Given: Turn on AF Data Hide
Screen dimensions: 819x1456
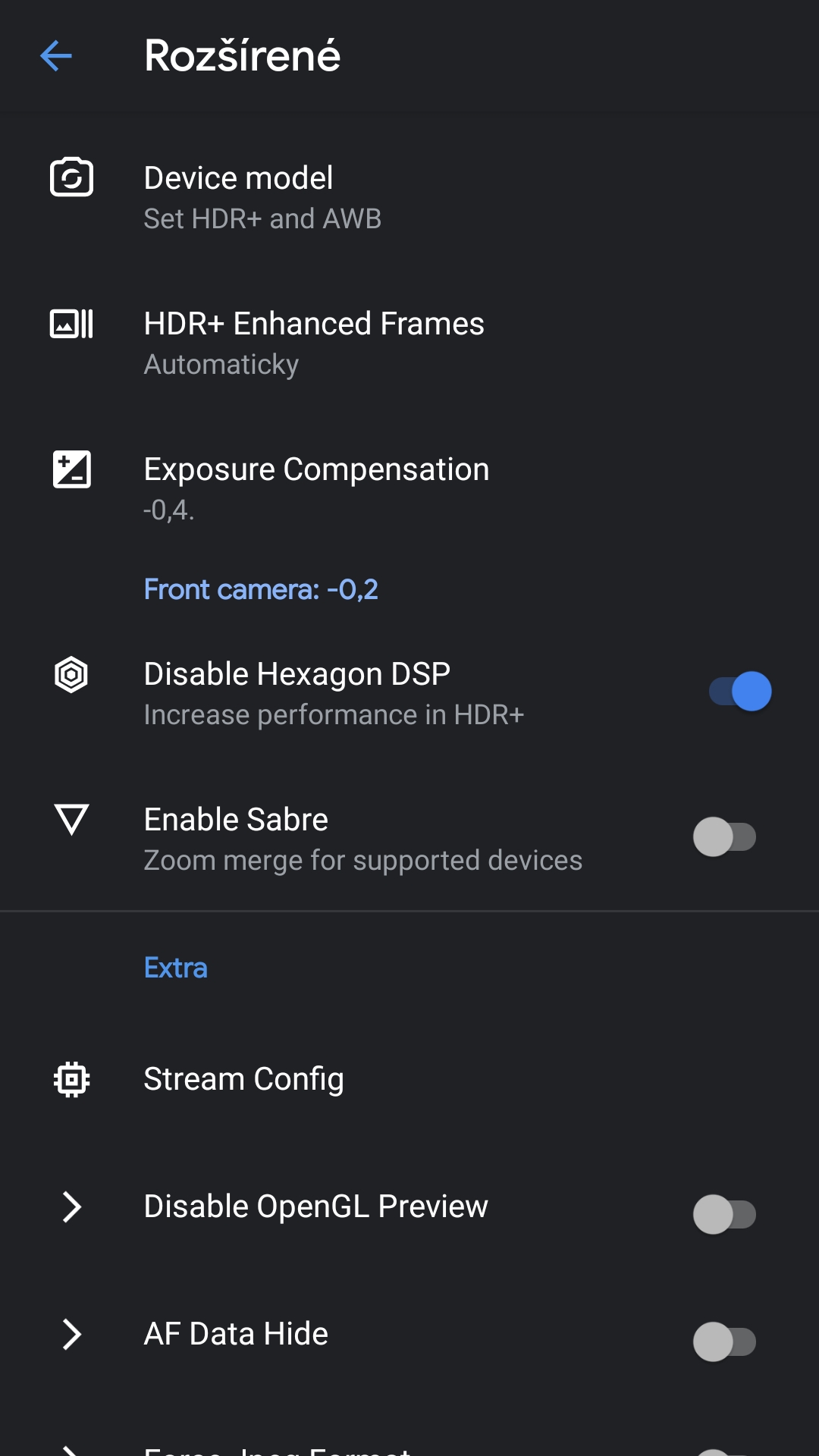Looking at the screenshot, I should coord(724,1341).
